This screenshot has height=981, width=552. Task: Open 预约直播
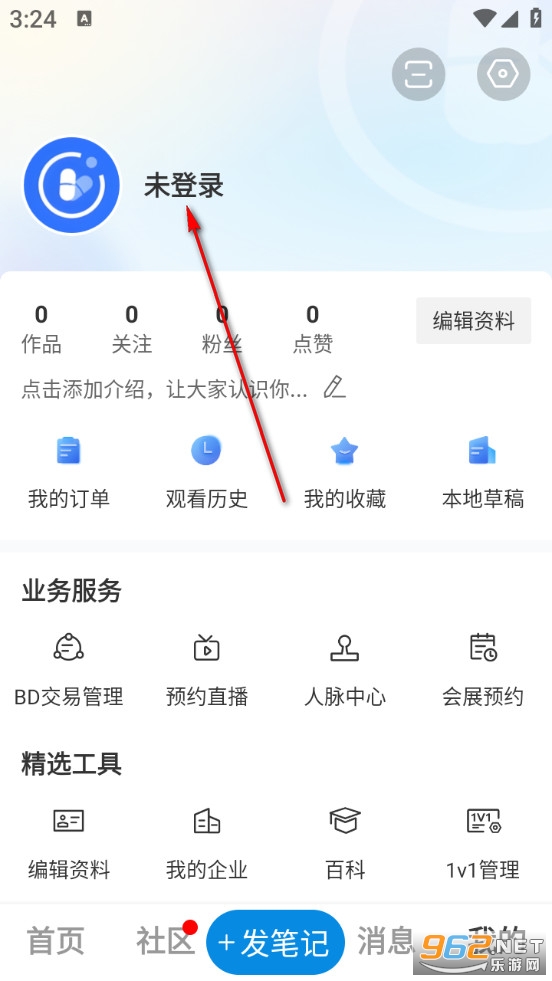207,670
